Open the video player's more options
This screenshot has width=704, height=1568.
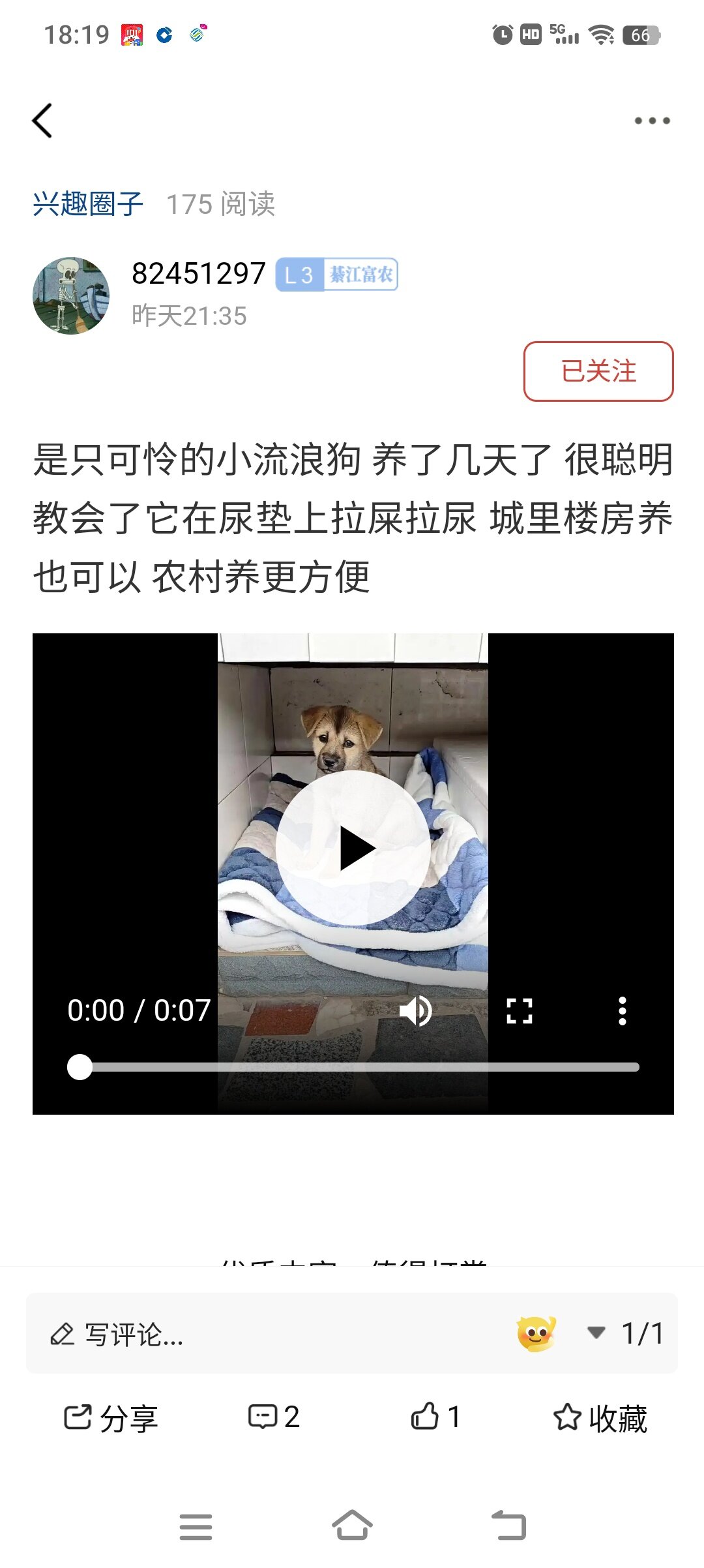point(622,1011)
